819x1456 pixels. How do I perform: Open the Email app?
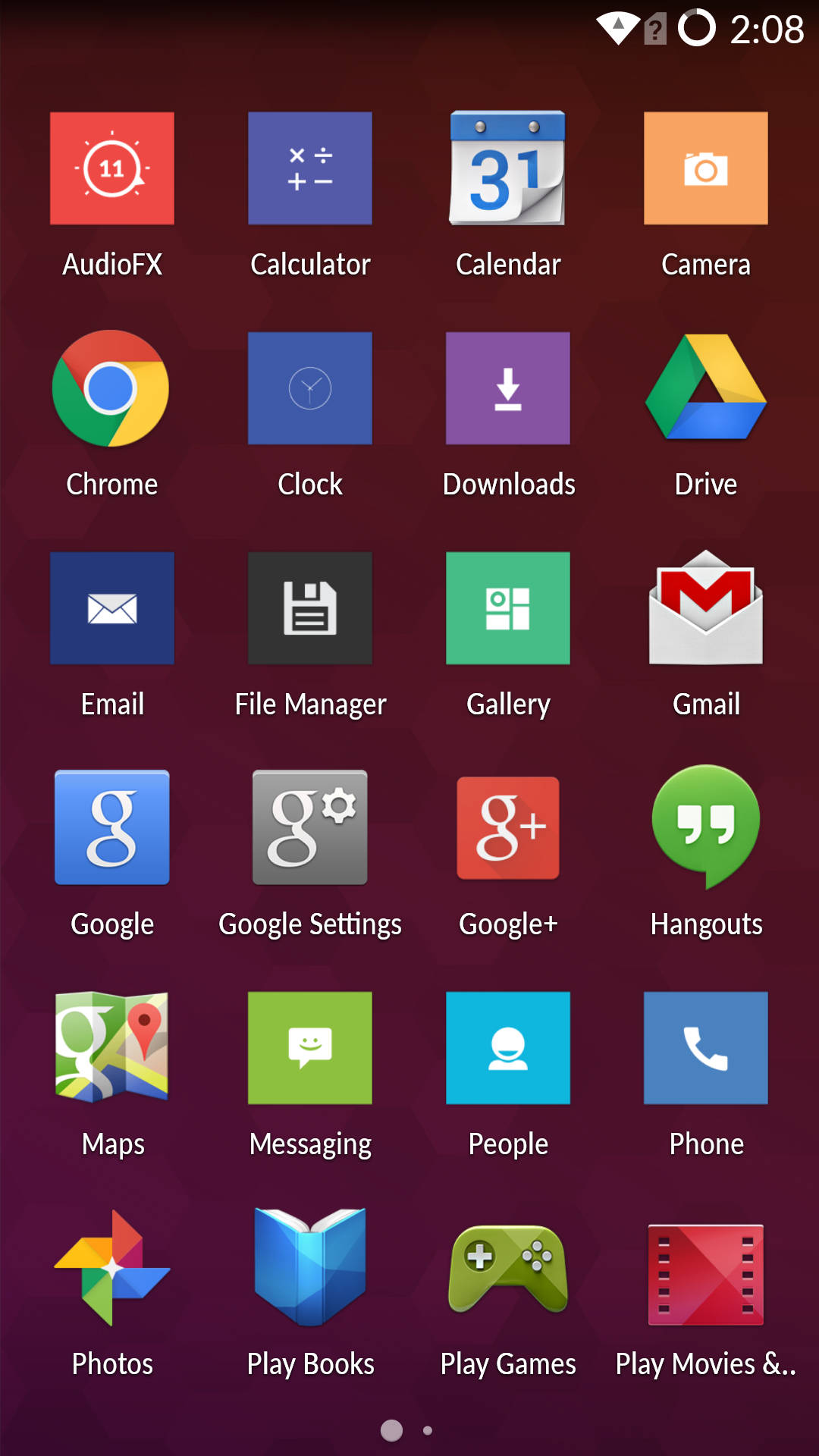click(x=112, y=608)
